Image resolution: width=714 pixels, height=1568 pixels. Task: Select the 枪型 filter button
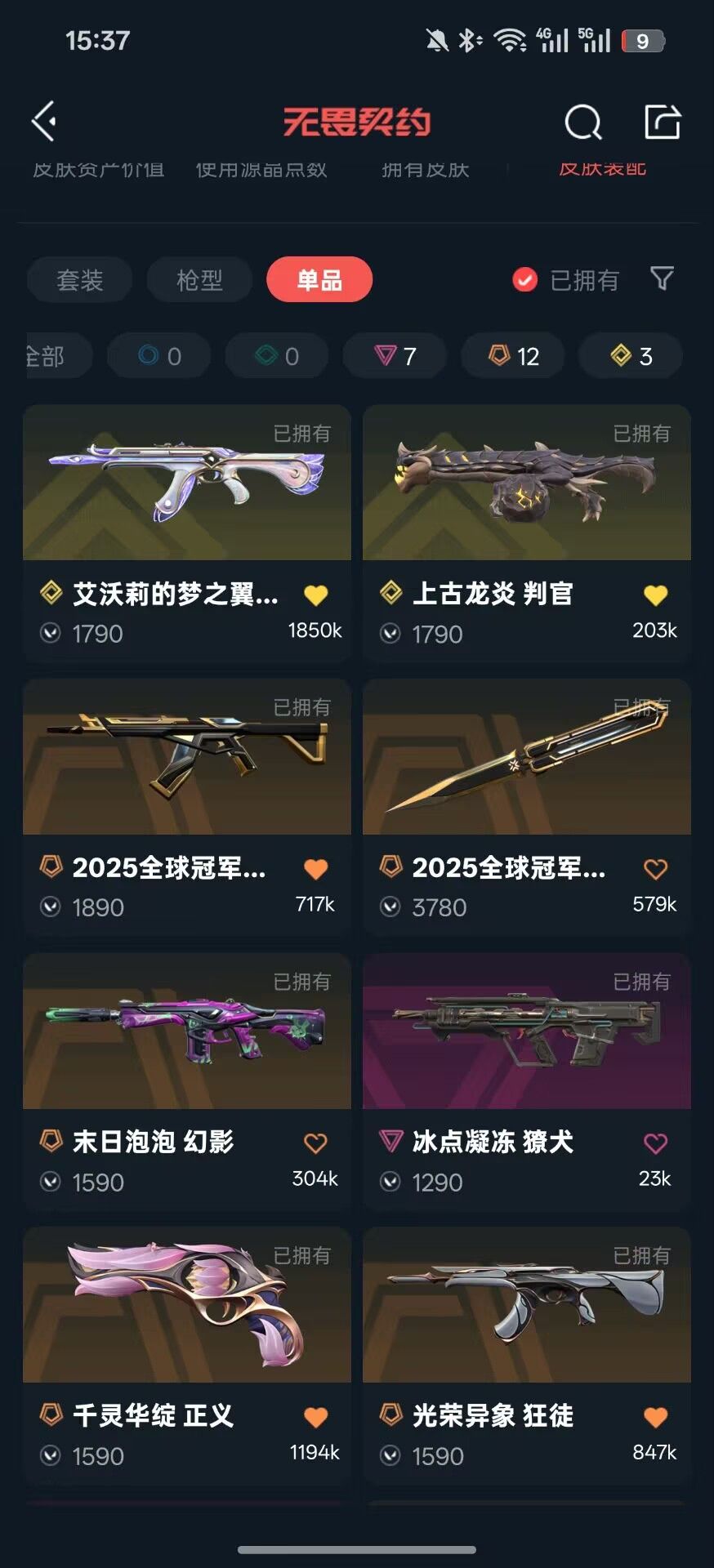coord(199,280)
